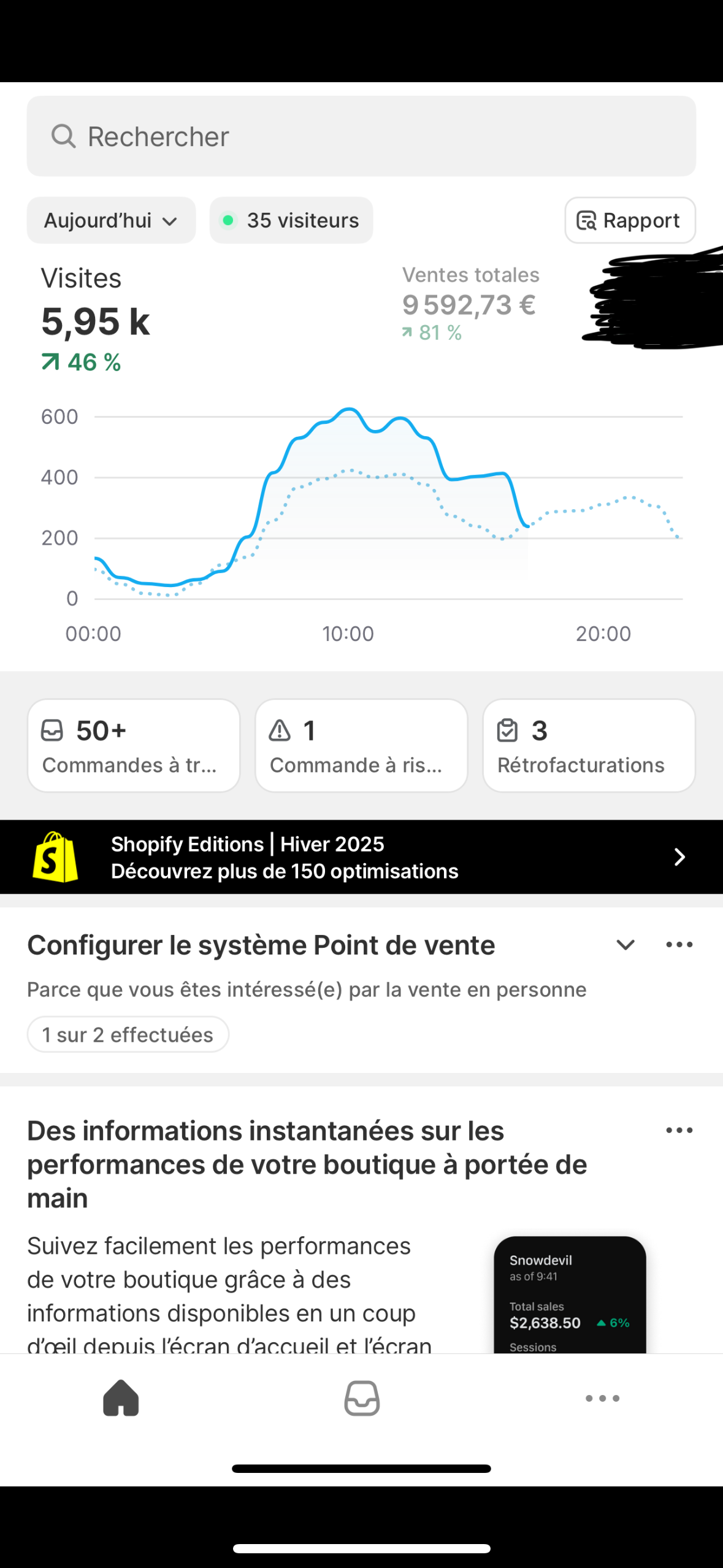Tap the 1 sur 2 effectuées chip
Viewport: 723px width, 1568px height.
click(x=128, y=1034)
